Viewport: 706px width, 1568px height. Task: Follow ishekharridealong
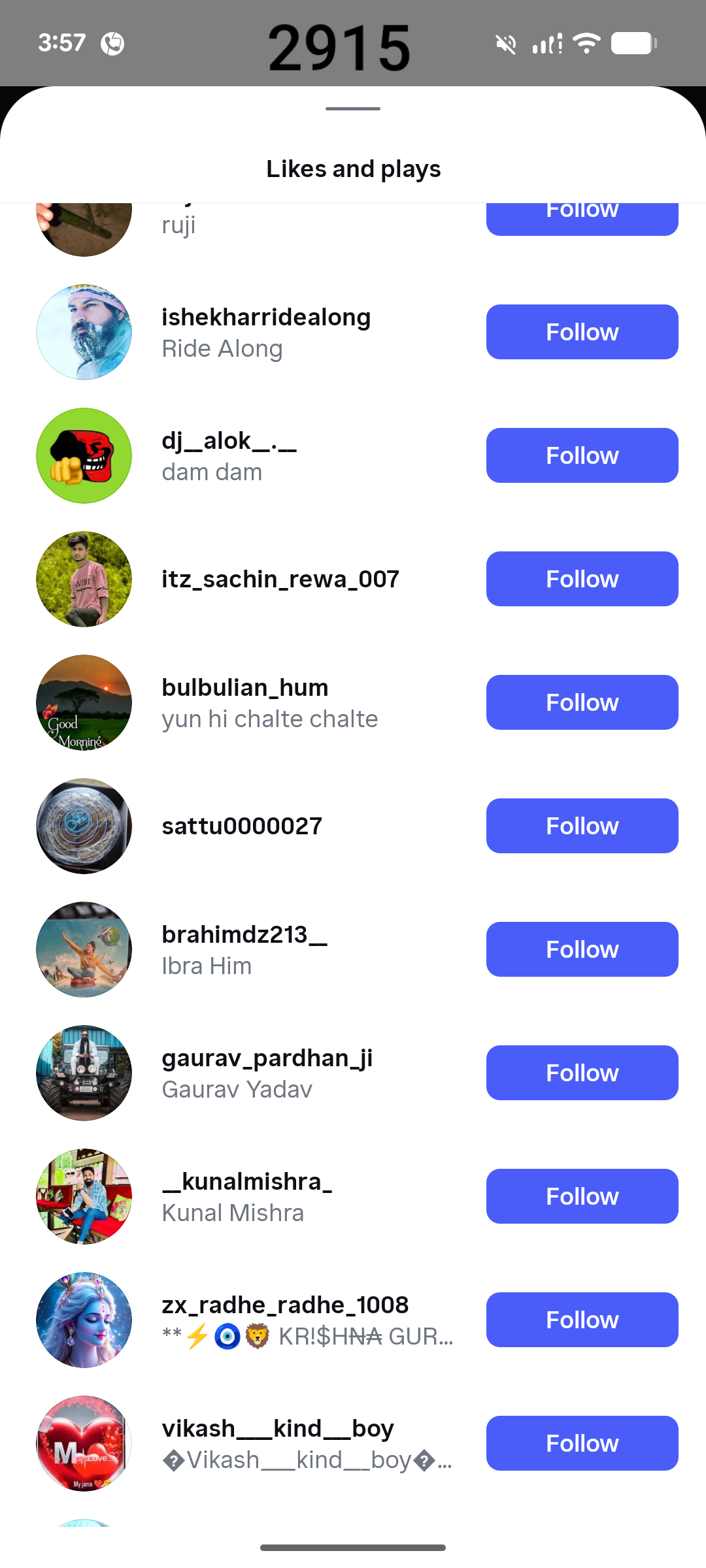[582, 332]
